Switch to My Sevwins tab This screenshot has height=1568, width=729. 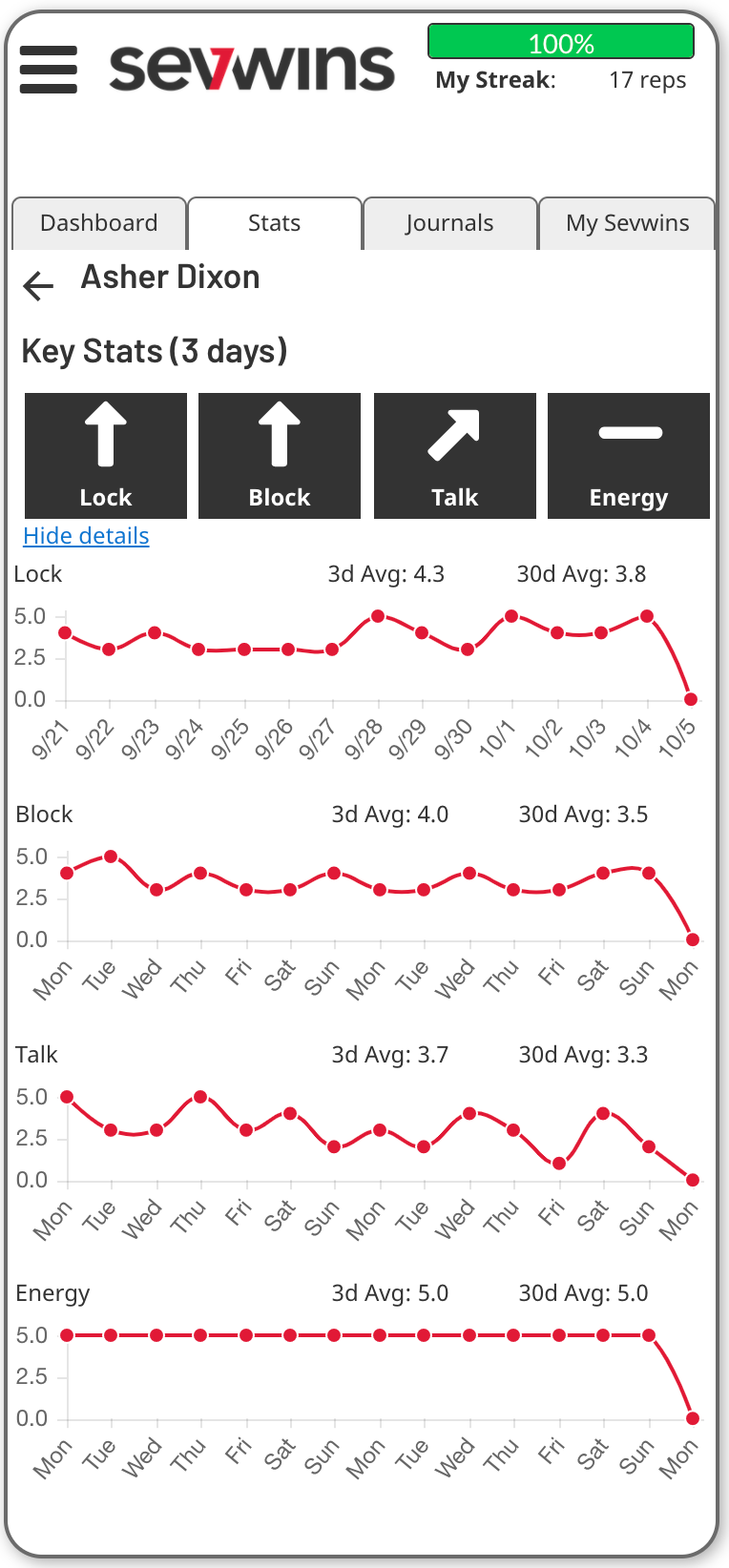click(627, 223)
